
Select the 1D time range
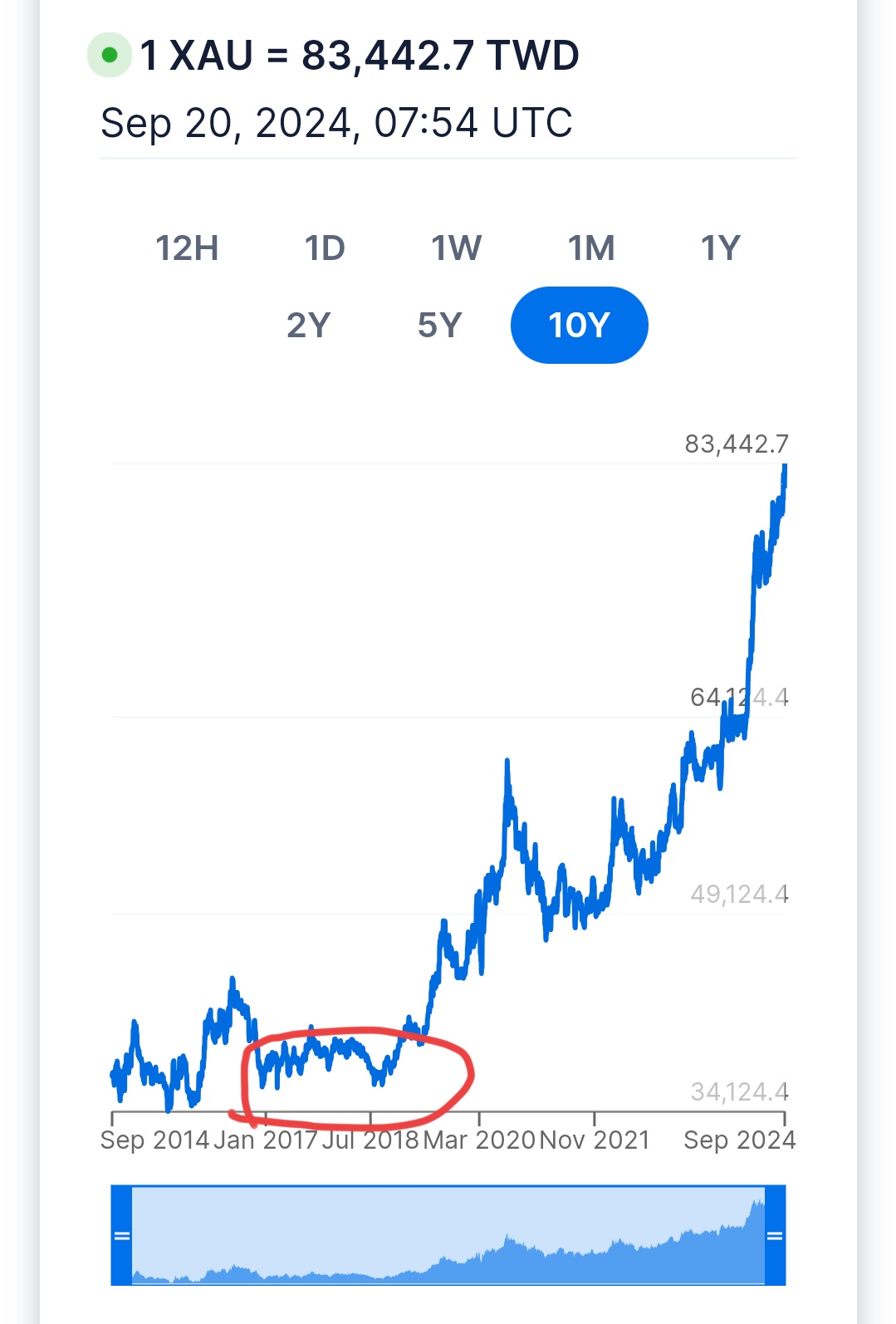tap(325, 248)
